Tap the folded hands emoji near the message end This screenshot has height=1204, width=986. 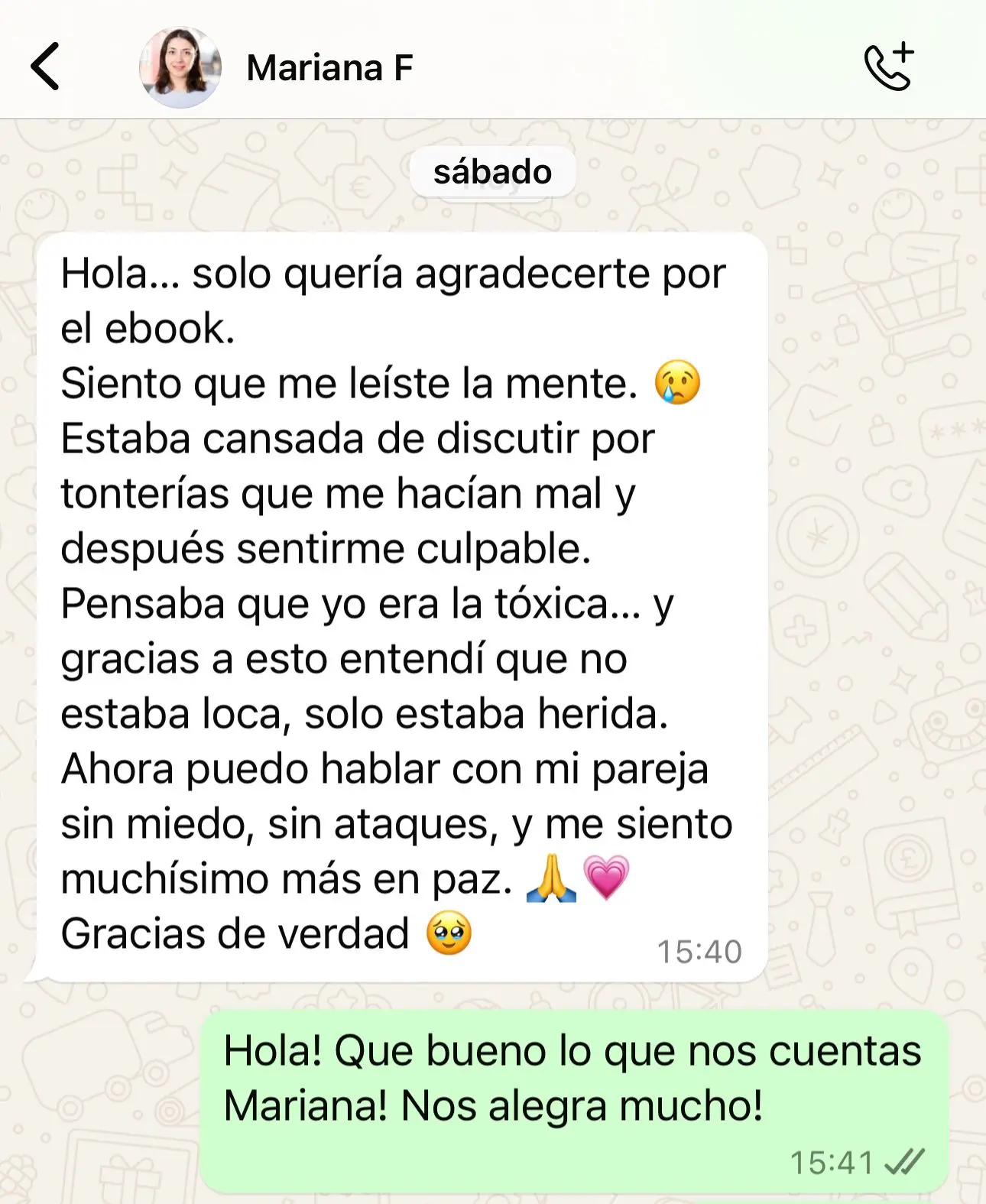[553, 879]
